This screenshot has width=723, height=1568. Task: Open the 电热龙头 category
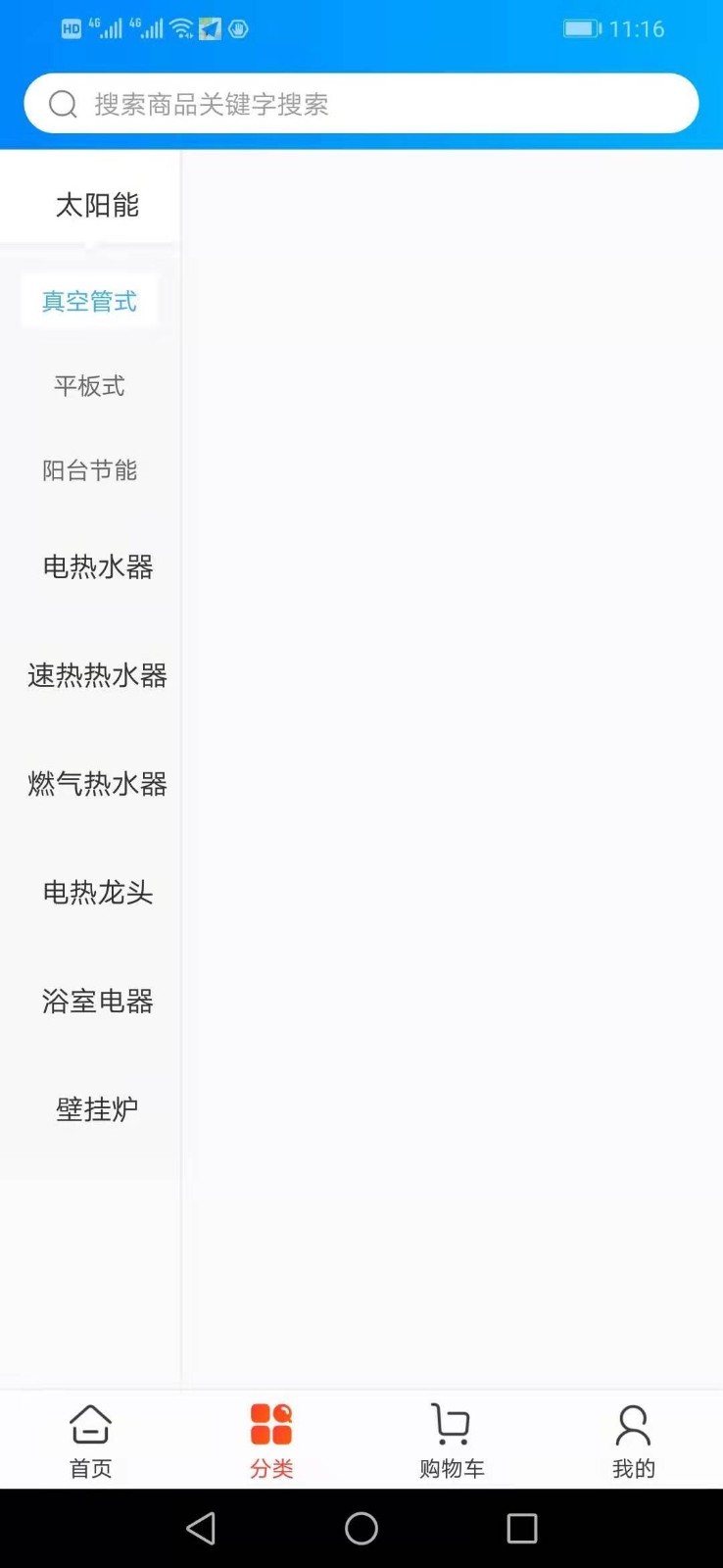pos(97,893)
